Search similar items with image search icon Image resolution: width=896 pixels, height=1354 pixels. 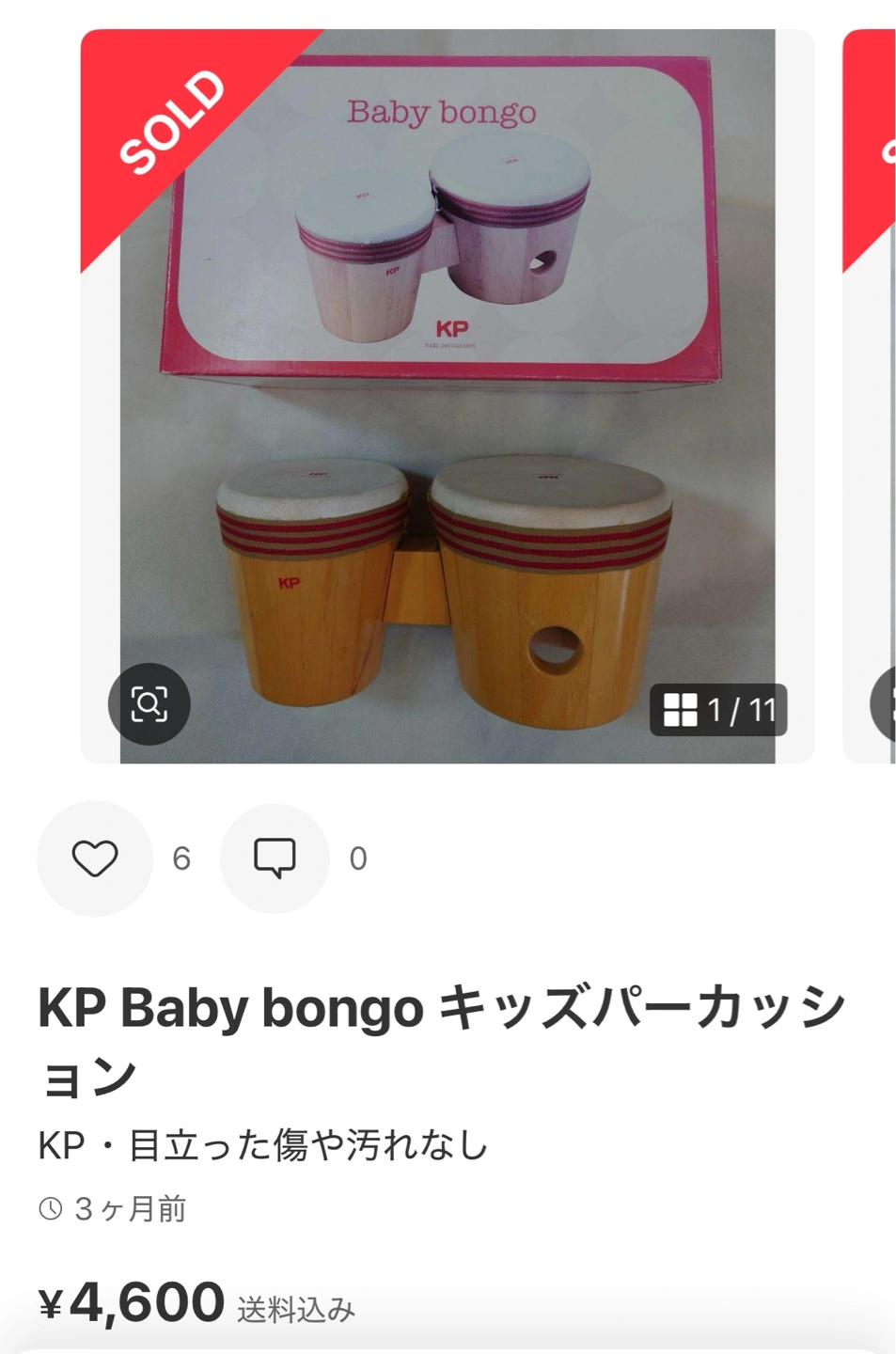149,703
